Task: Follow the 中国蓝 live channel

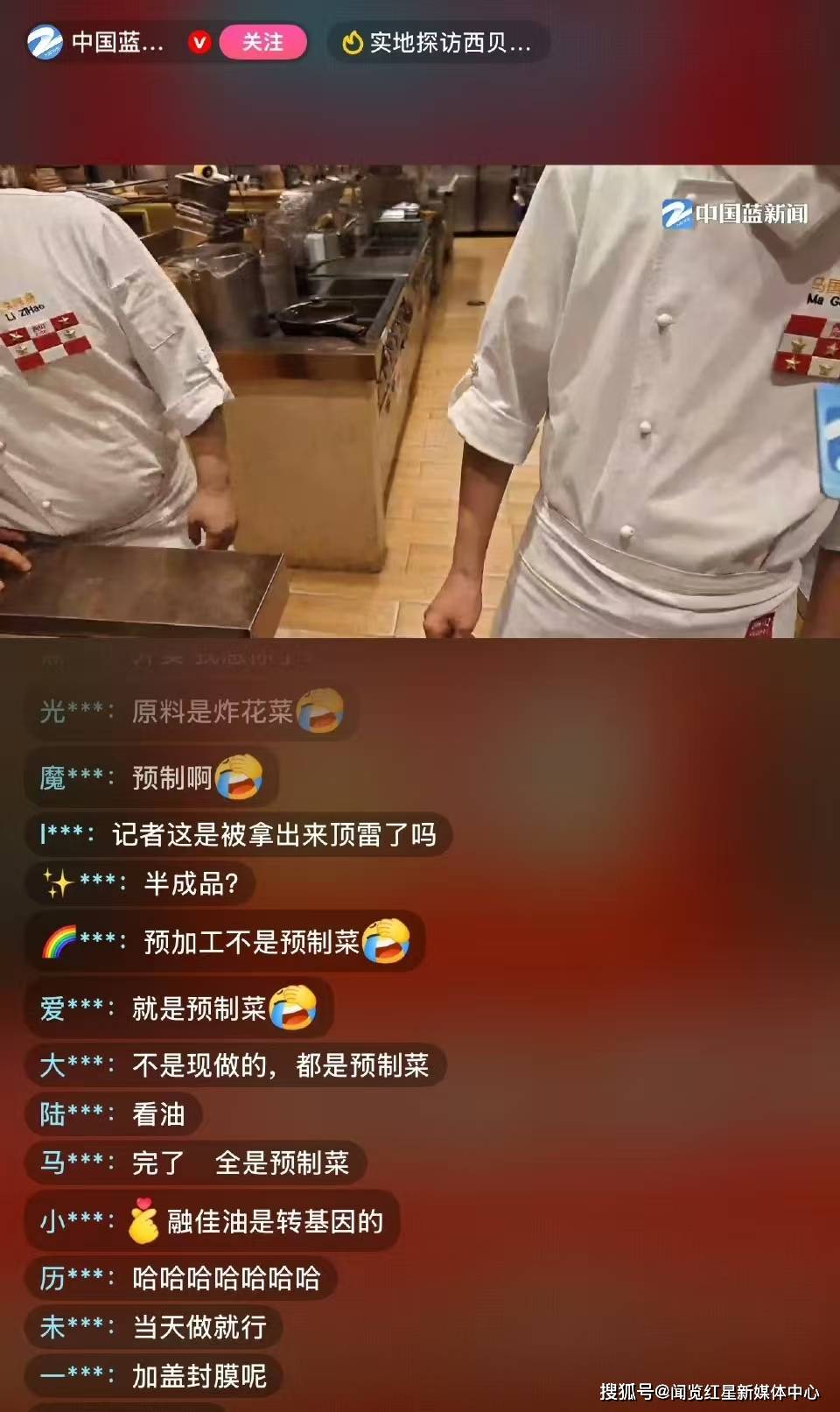Action: point(262,42)
